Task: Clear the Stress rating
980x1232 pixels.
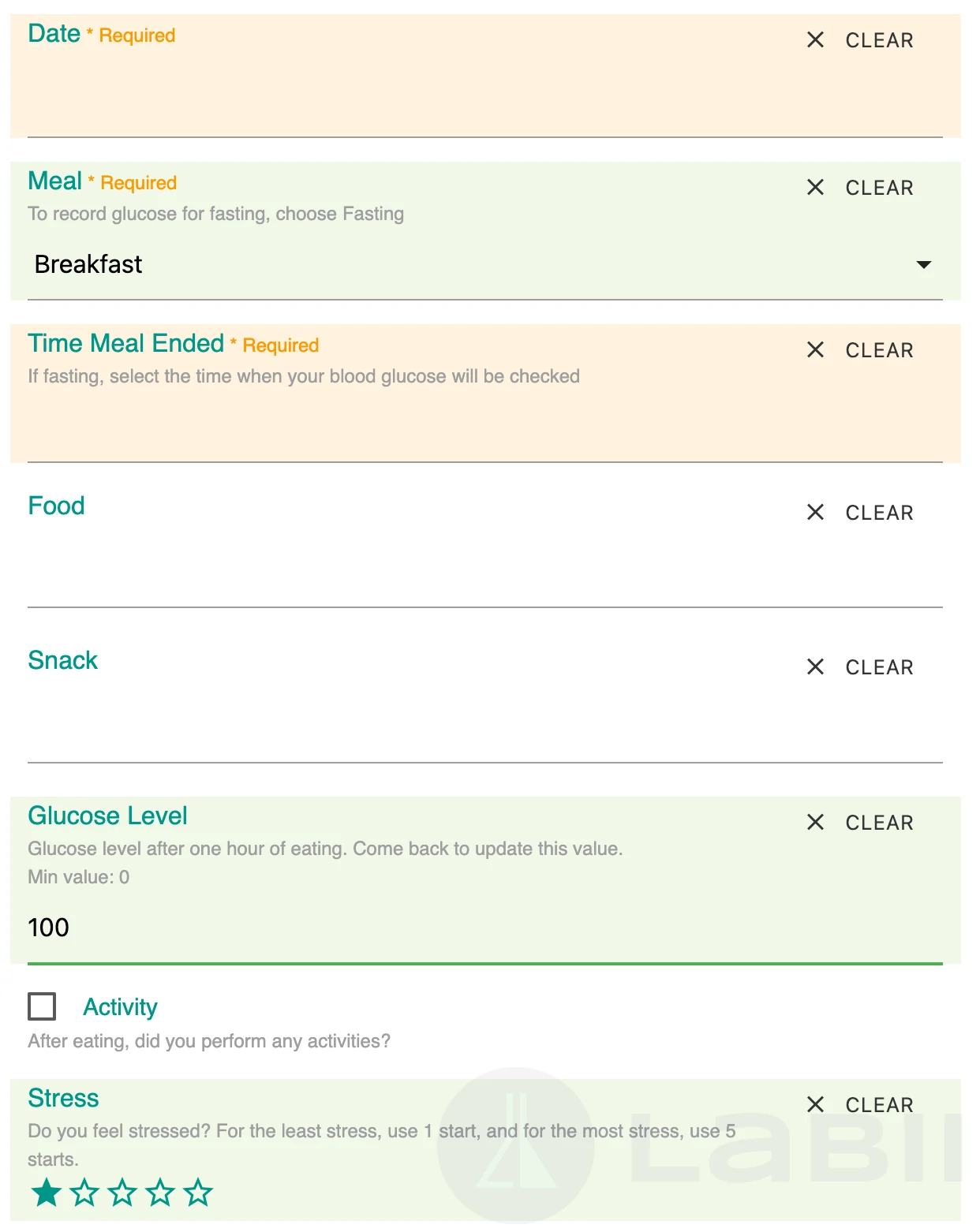Action: pyautogui.click(x=860, y=1105)
